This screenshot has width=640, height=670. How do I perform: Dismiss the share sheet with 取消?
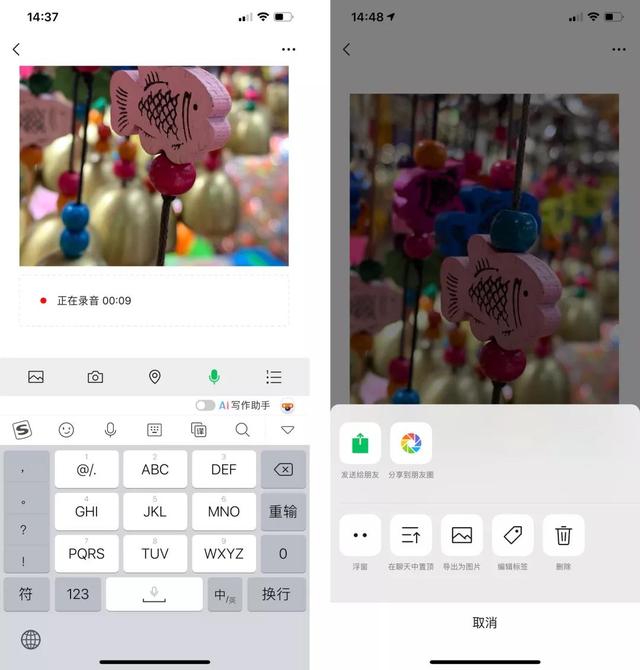485,622
